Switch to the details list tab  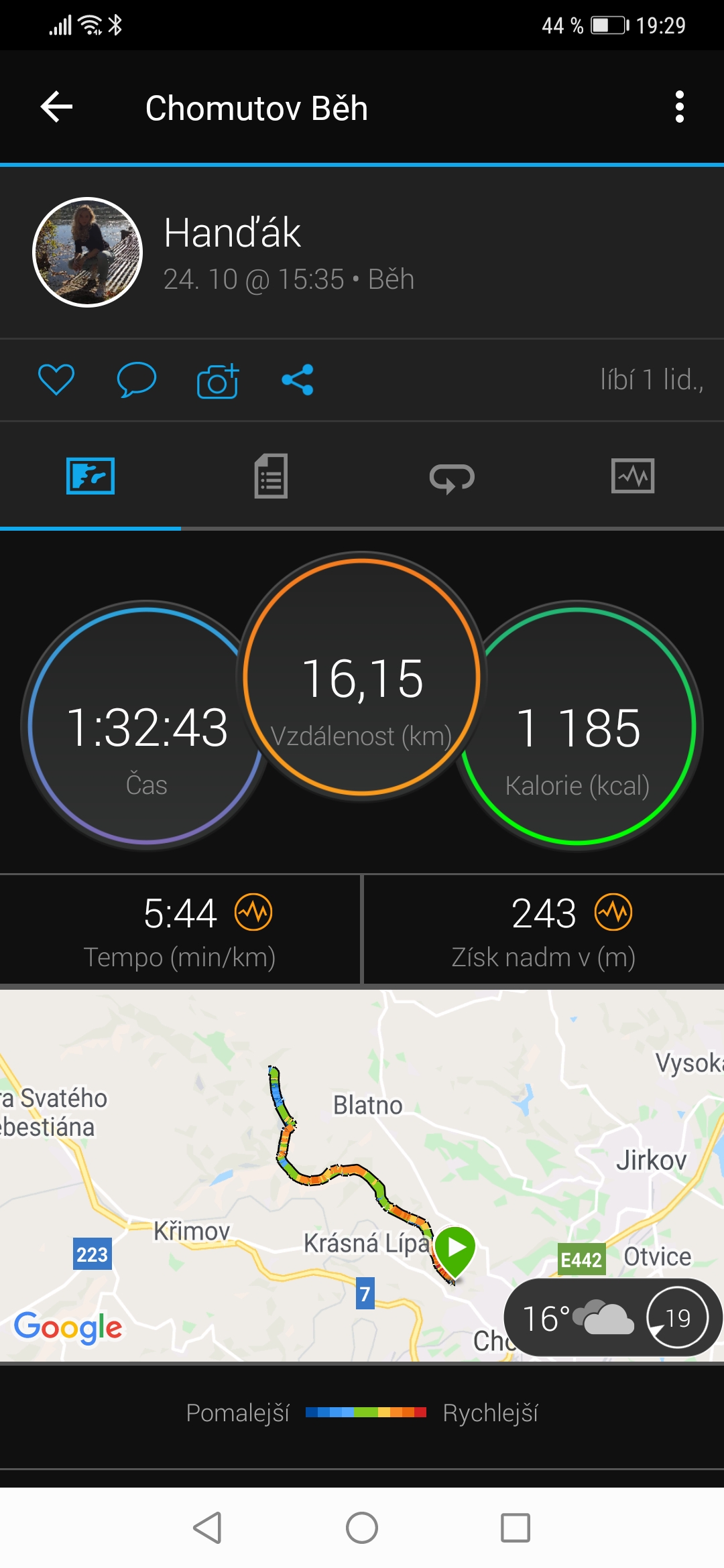pyautogui.click(x=271, y=476)
